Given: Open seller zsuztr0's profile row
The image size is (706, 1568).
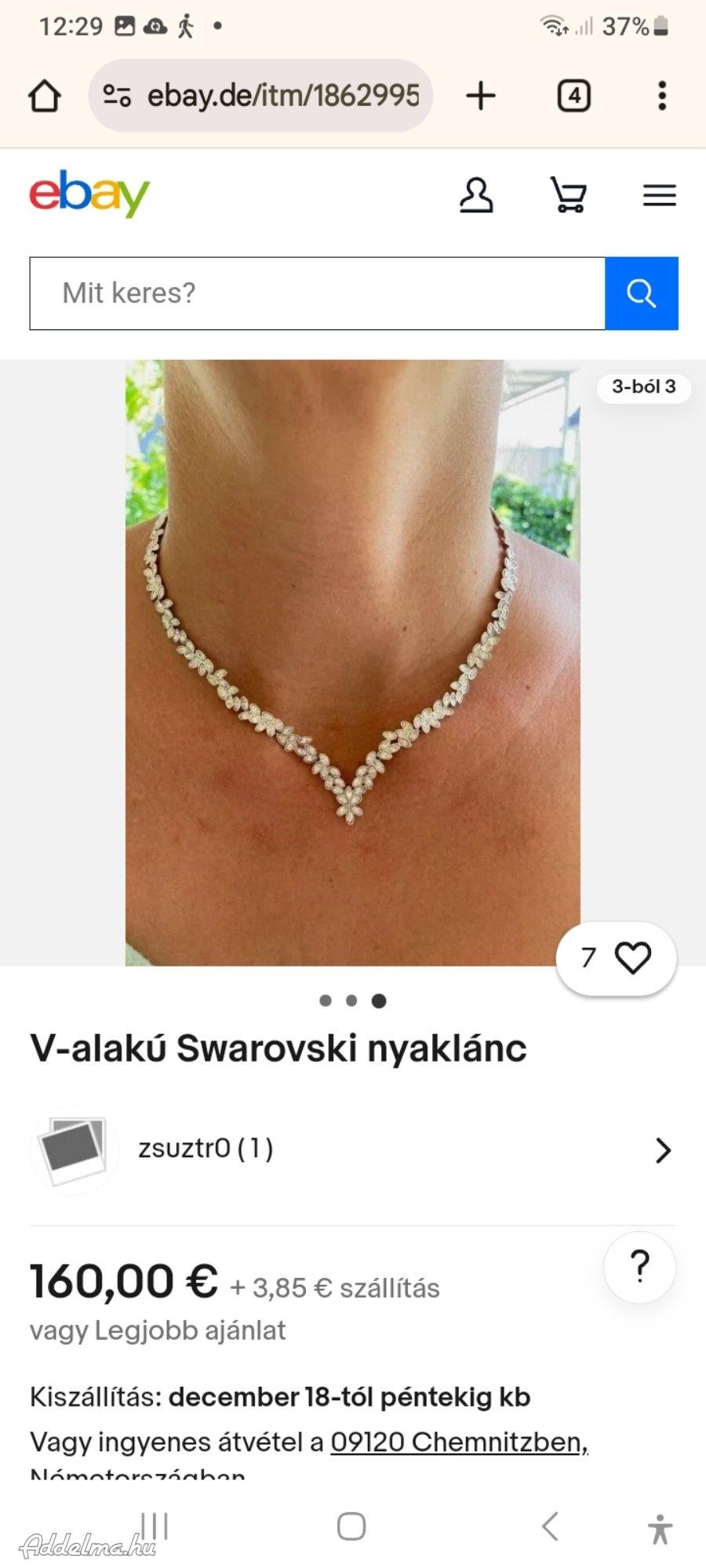Looking at the screenshot, I should [352, 1150].
